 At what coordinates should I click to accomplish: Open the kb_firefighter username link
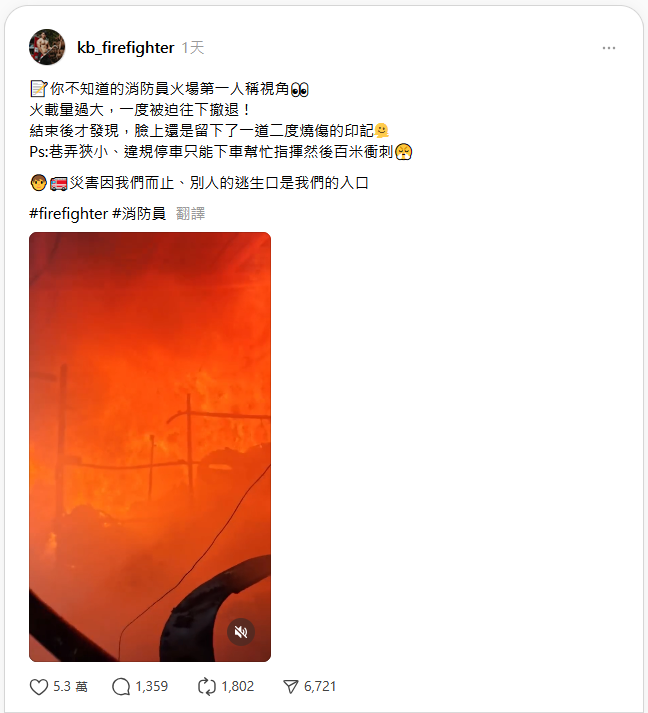[x=125, y=48]
